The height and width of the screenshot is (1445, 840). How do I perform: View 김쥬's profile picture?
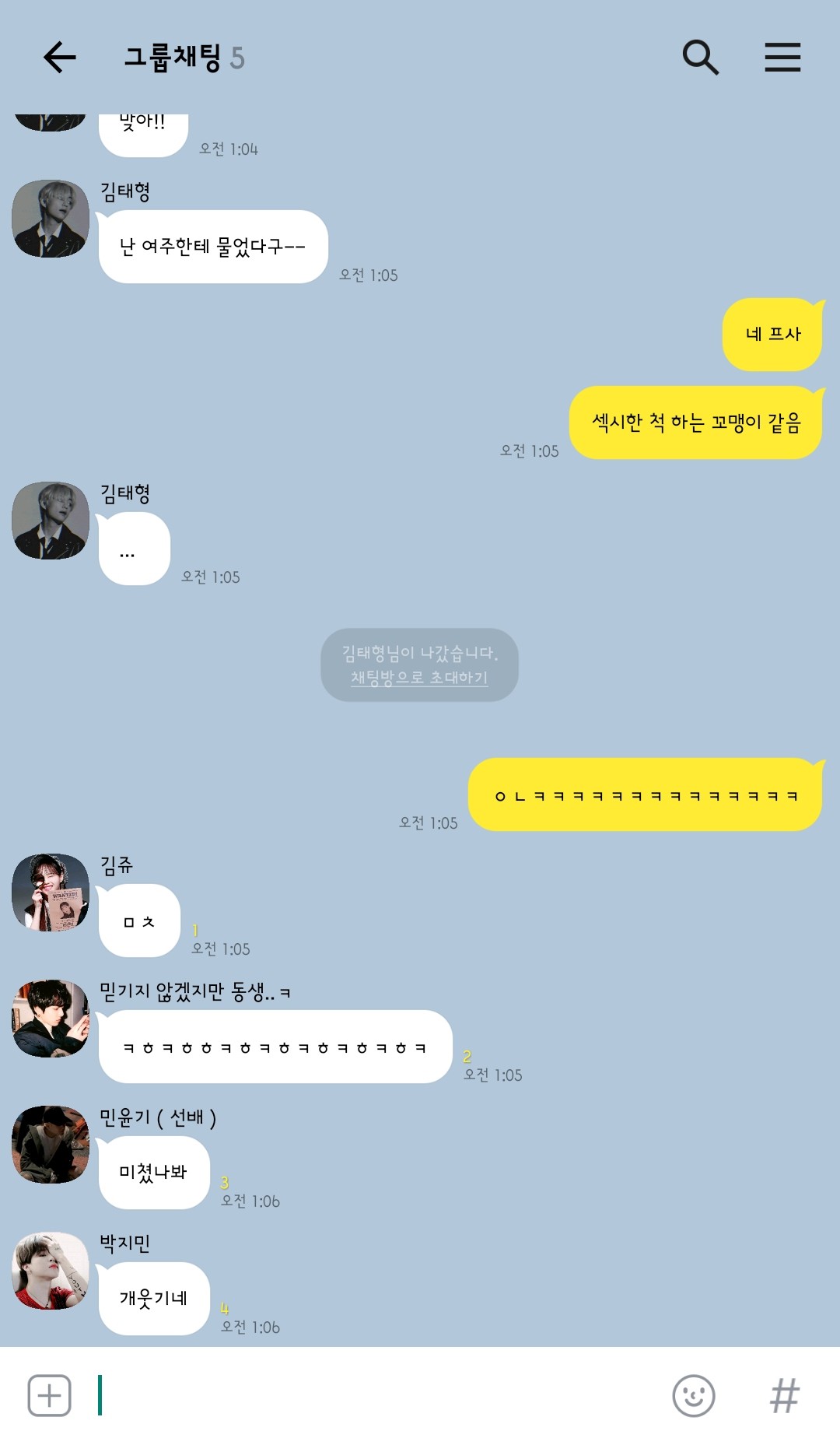51,893
